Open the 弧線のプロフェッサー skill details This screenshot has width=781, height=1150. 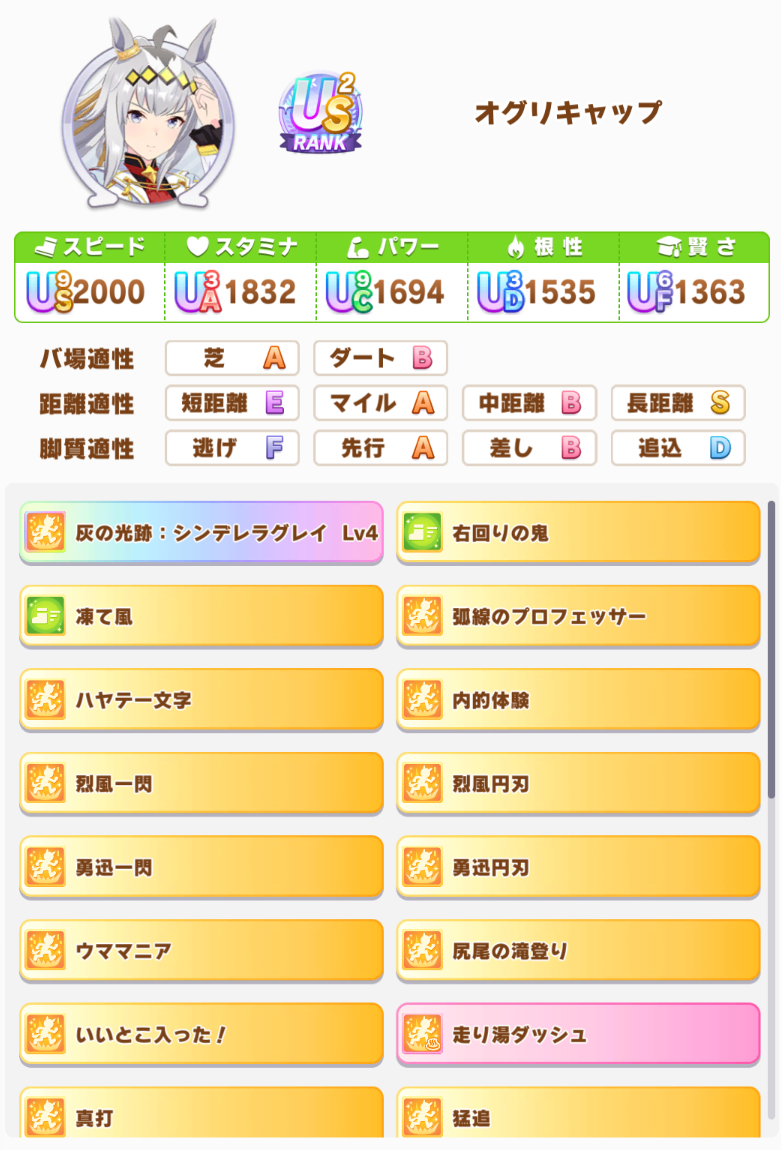pos(578,617)
